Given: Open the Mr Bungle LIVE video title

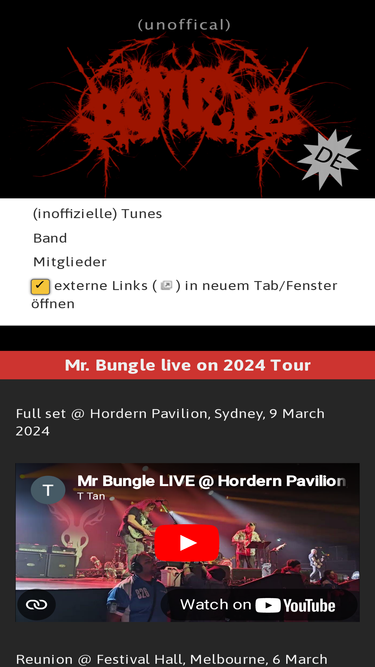Looking at the screenshot, I should click(211, 481).
